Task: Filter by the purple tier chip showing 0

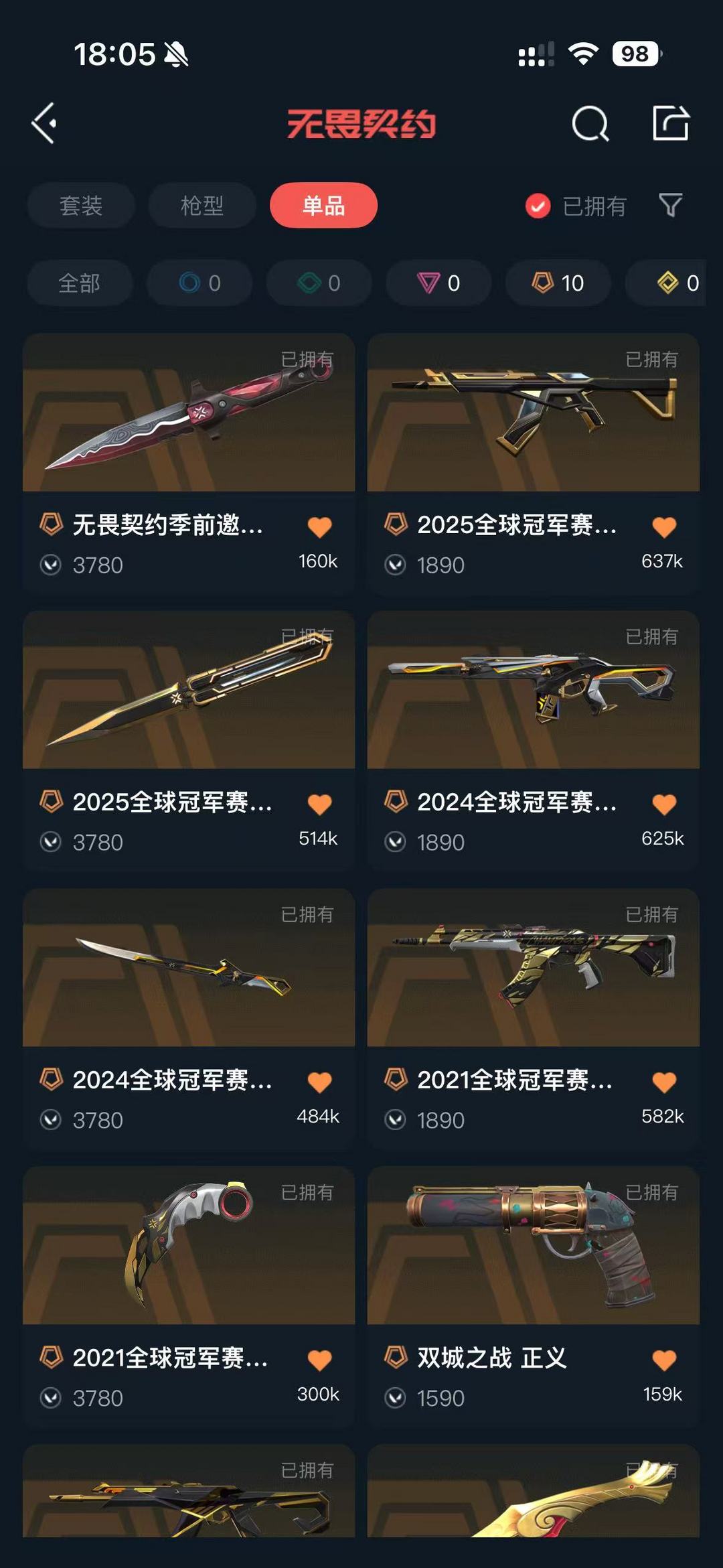Action: pos(438,283)
